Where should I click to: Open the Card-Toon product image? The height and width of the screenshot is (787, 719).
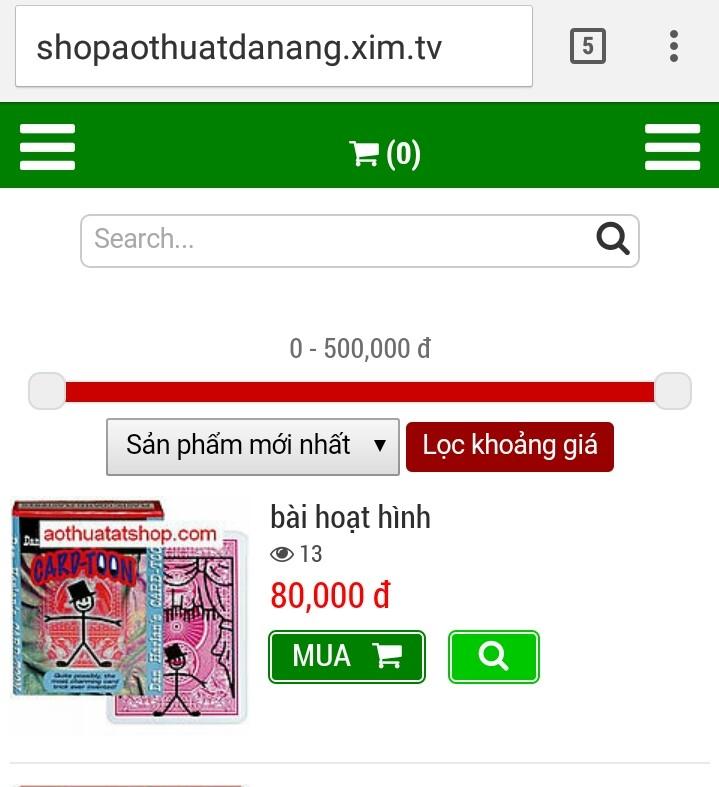coord(128,612)
